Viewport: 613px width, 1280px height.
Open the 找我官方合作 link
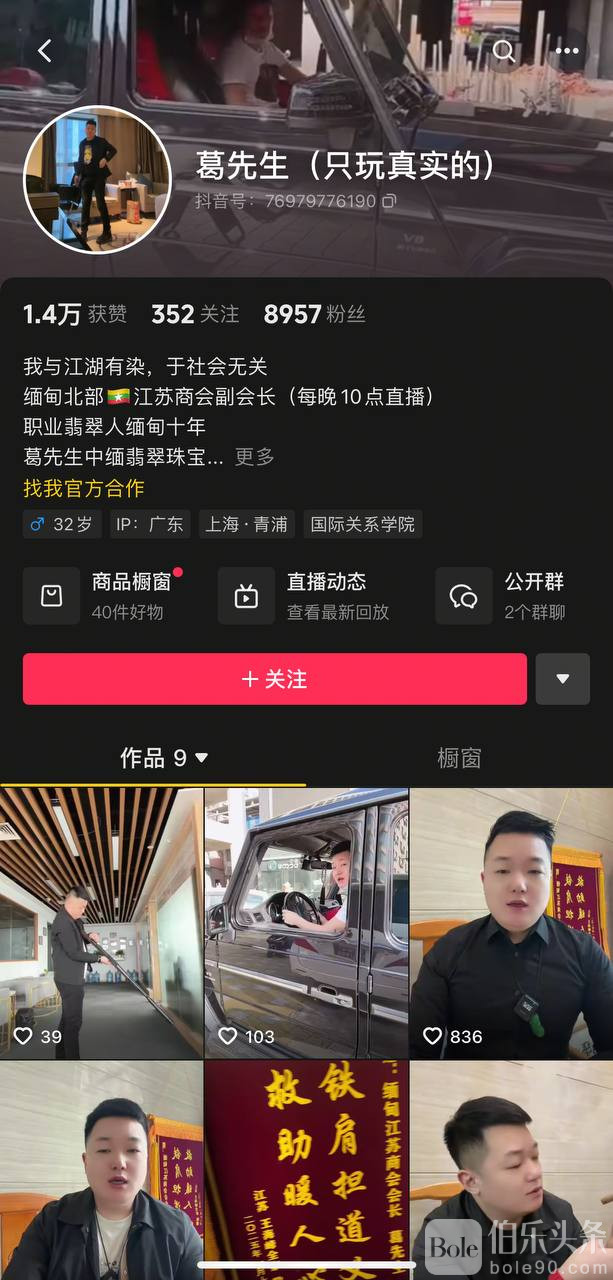point(84,489)
